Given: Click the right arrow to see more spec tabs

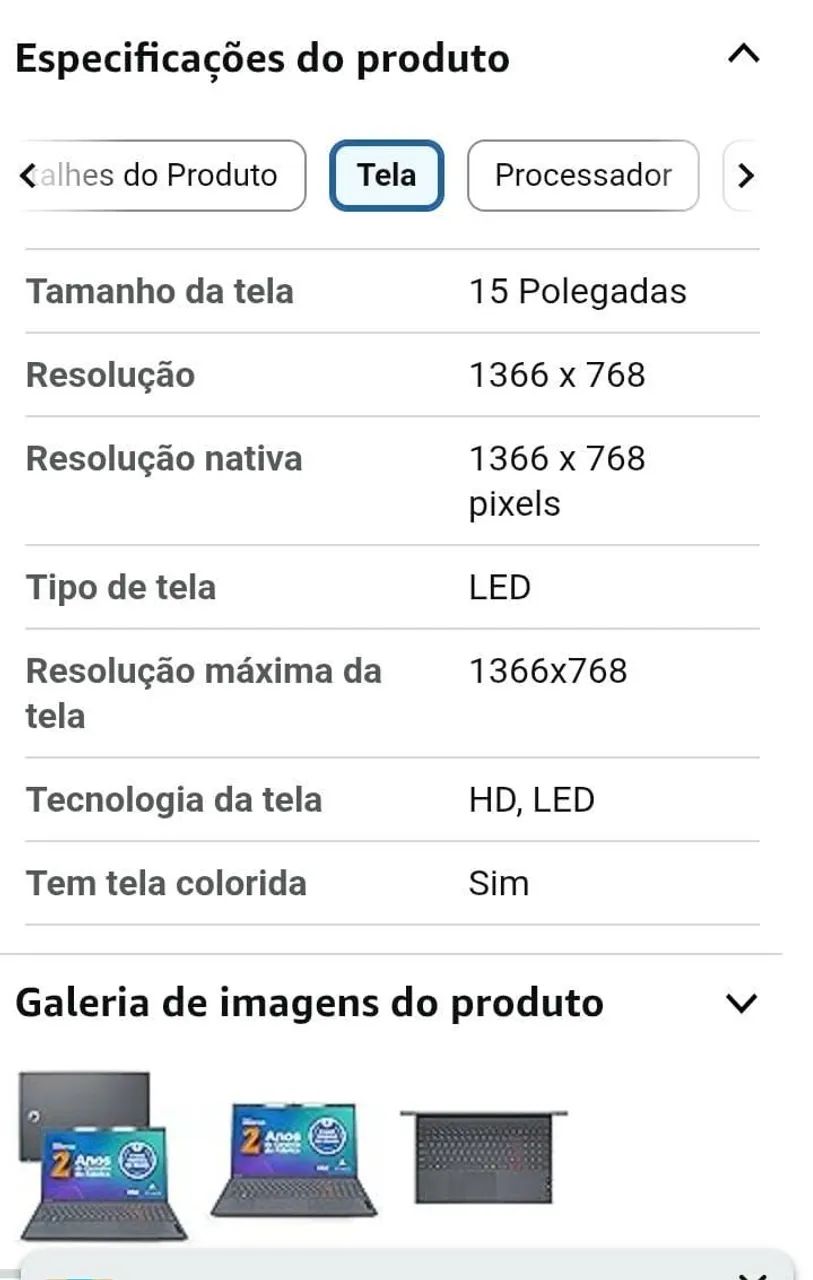Looking at the screenshot, I should [x=745, y=176].
